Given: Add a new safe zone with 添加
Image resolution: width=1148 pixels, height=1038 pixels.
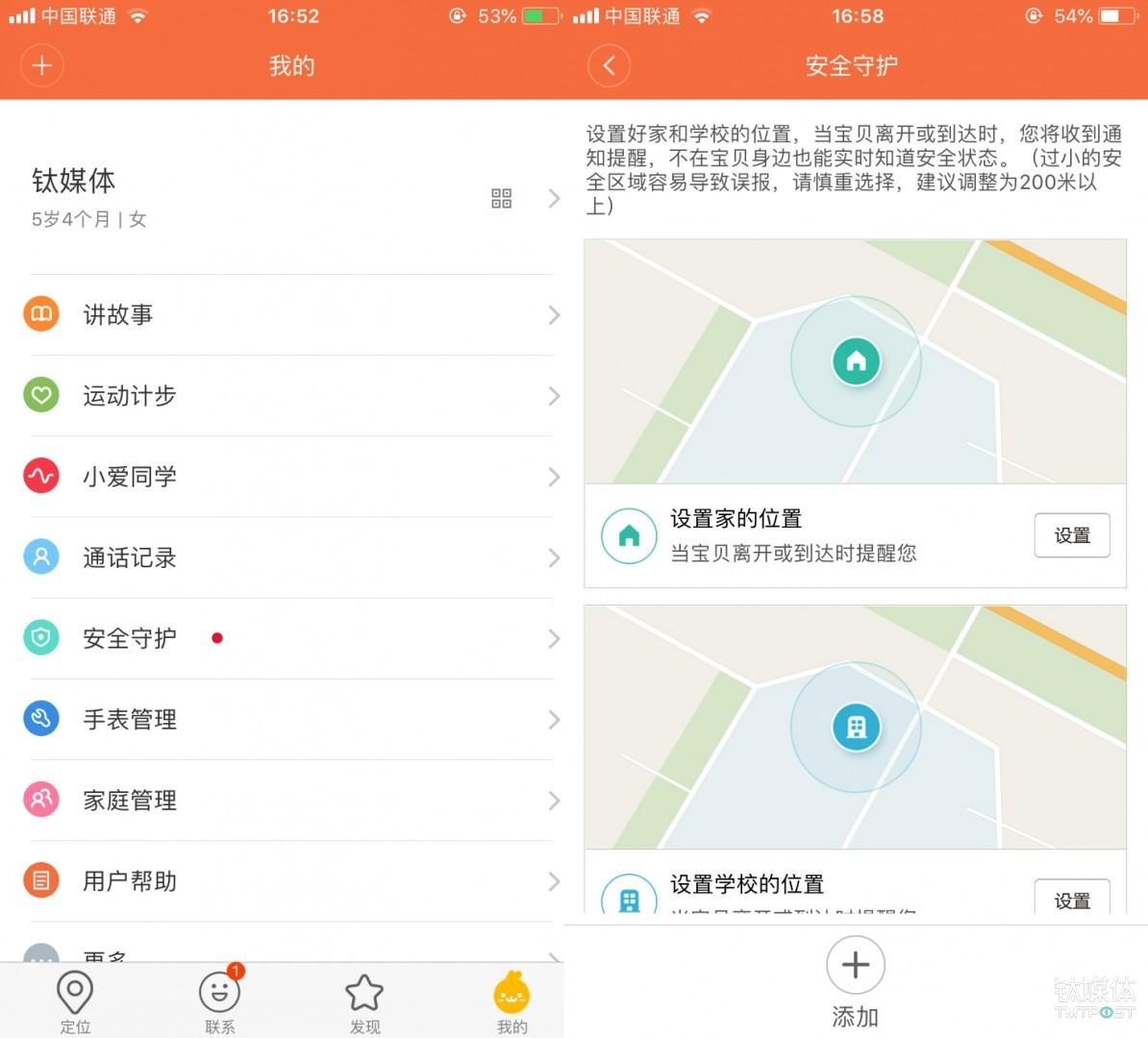Looking at the screenshot, I should [x=855, y=980].
